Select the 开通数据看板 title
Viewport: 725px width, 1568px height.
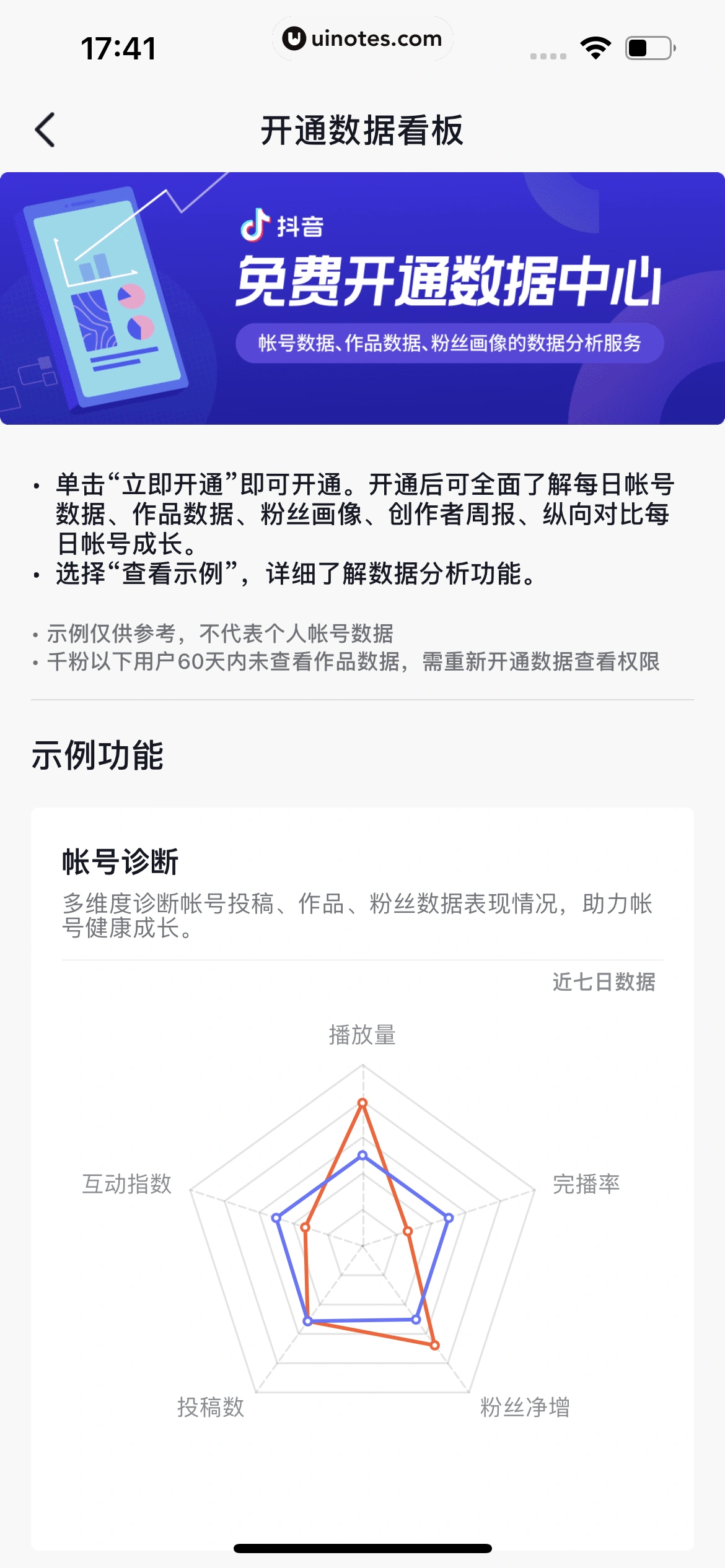362,128
